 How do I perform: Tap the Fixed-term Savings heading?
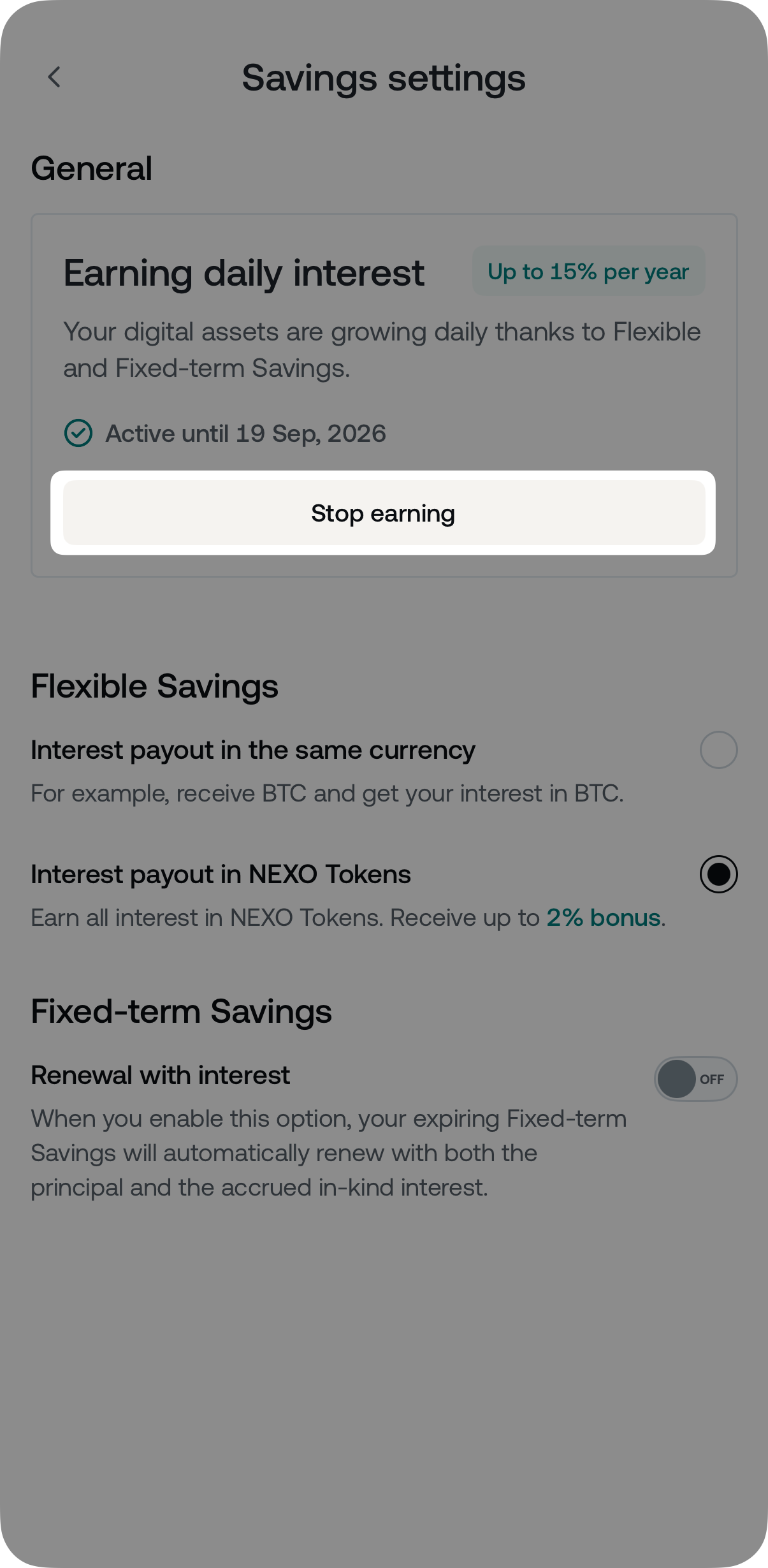182,1011
